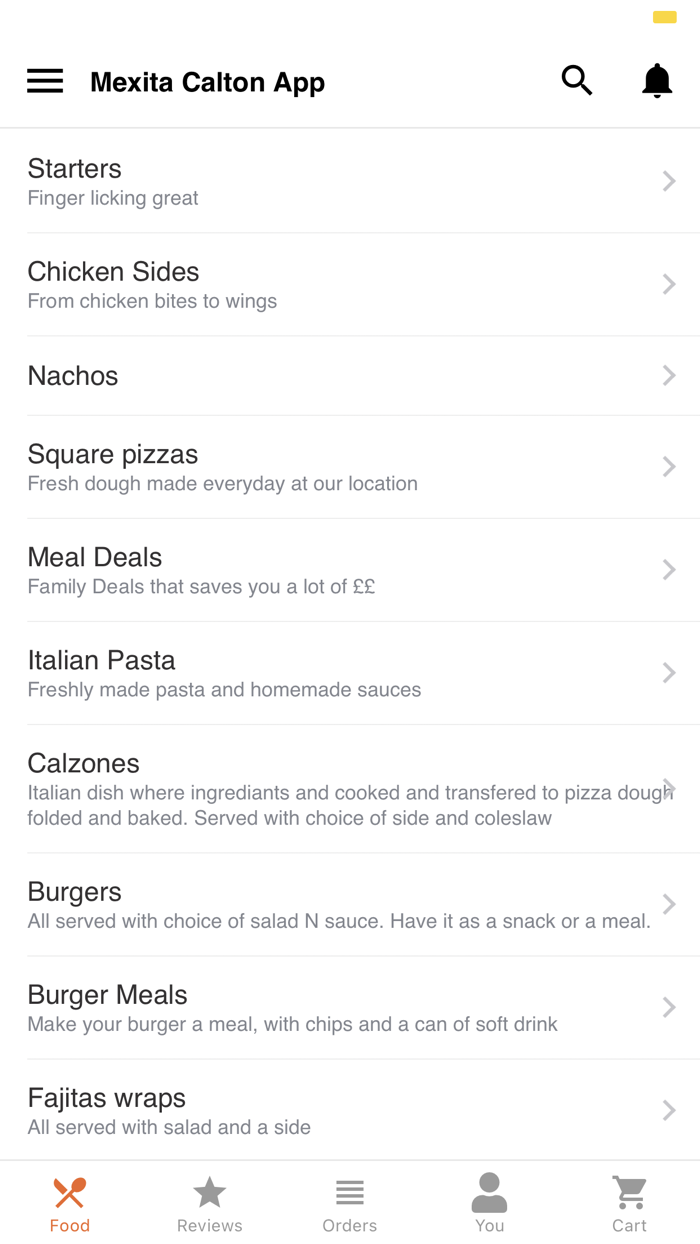Go to the You profile tab
Screen dimensions: 700x1244
[x=490, y=1204]
